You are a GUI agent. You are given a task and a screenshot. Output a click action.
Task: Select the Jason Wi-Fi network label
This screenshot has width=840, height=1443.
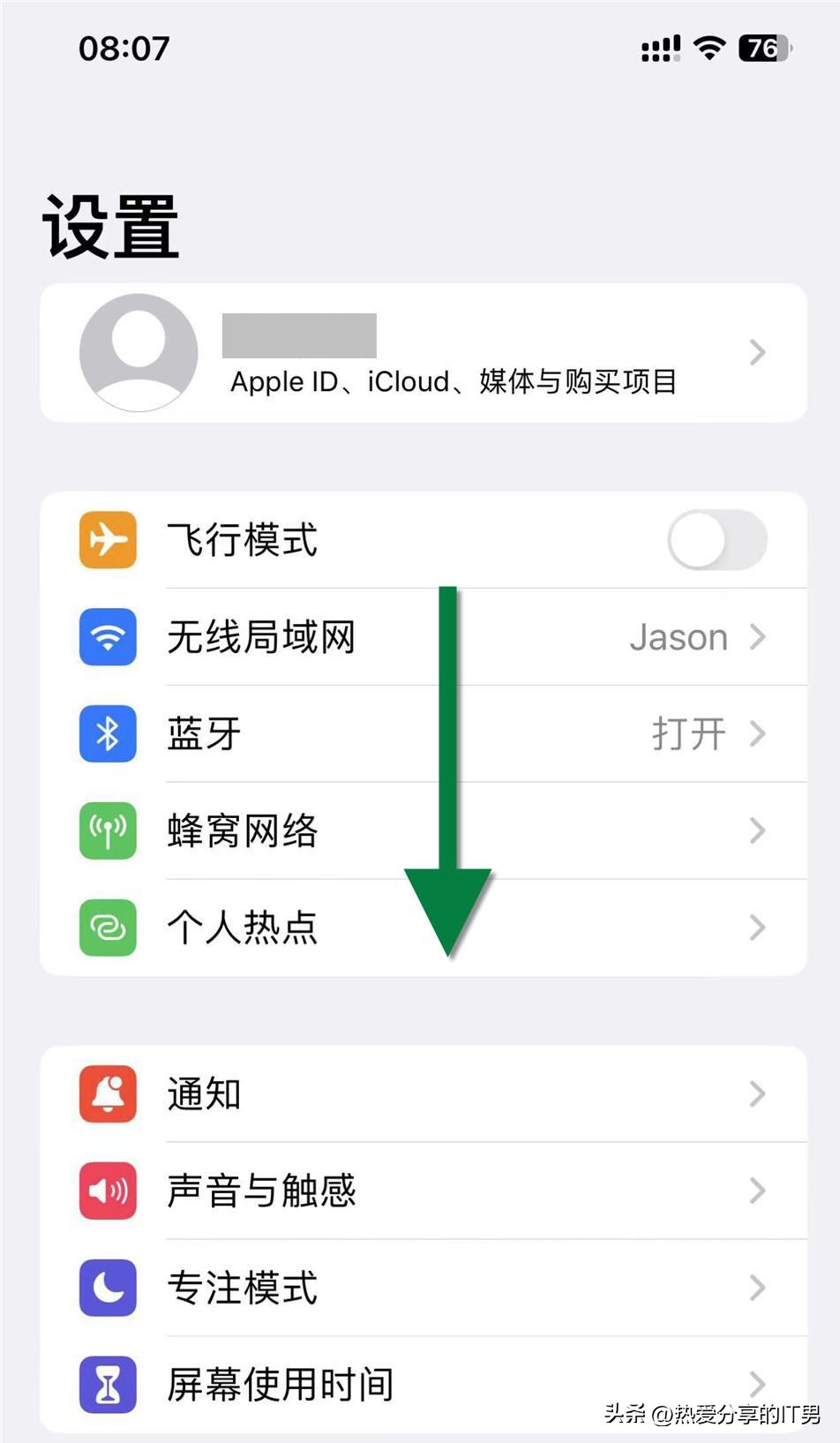tap(678, 636)
